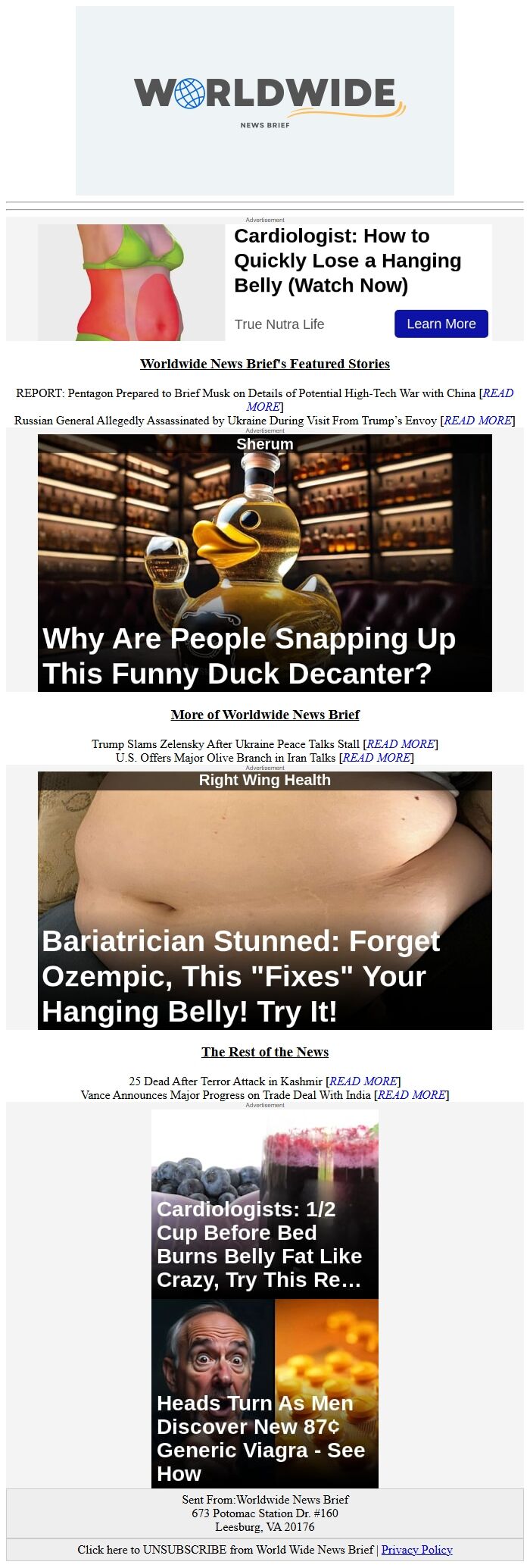Image resolution: width=530 pixels, height=1568 pixels.
Task: Open the Right Wing Health bariatrician ad
Action: point(265,900)
